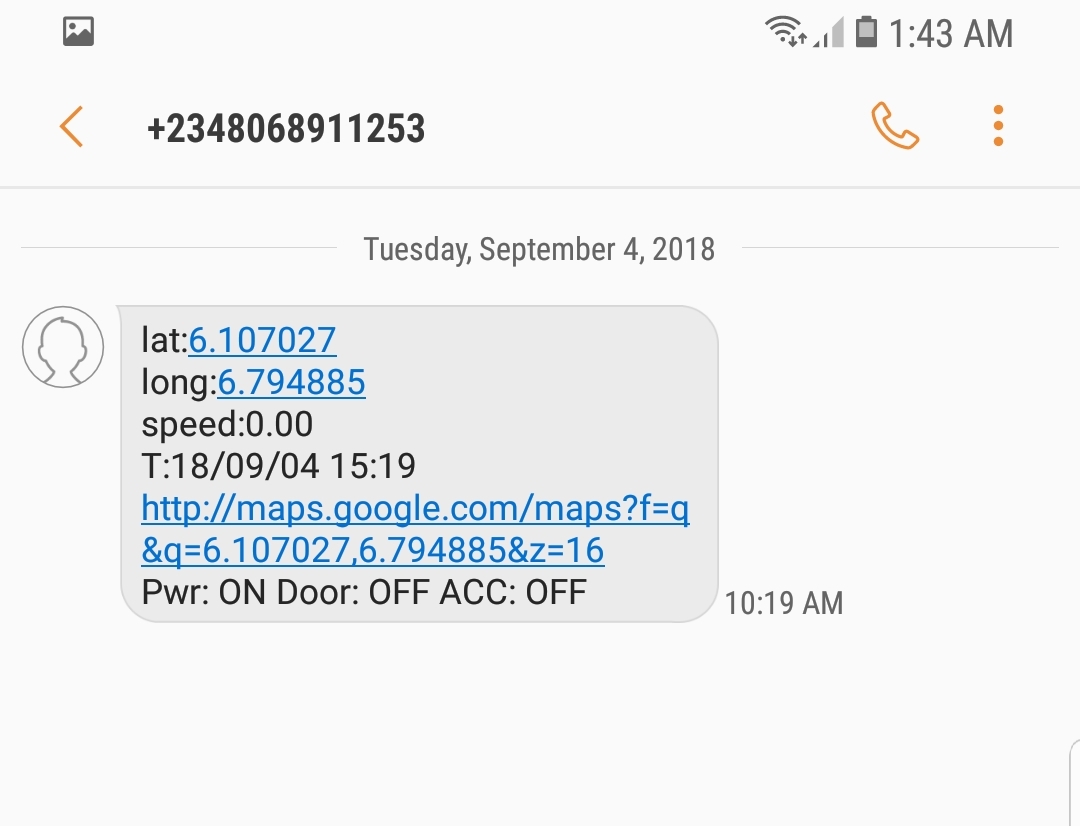Tap the longitude link 6.794885

[x=291, y=383]
